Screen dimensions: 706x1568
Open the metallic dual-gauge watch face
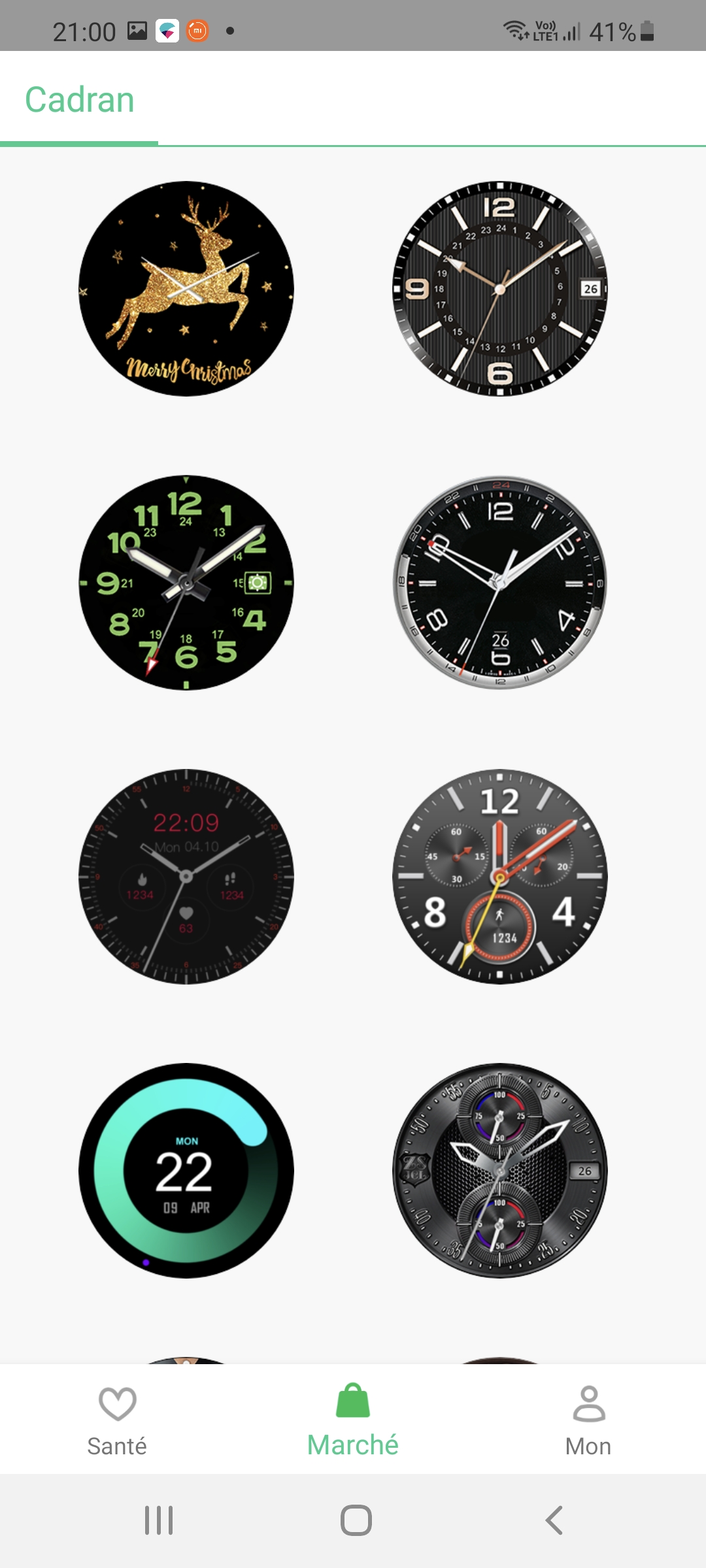coord(500,1171)
